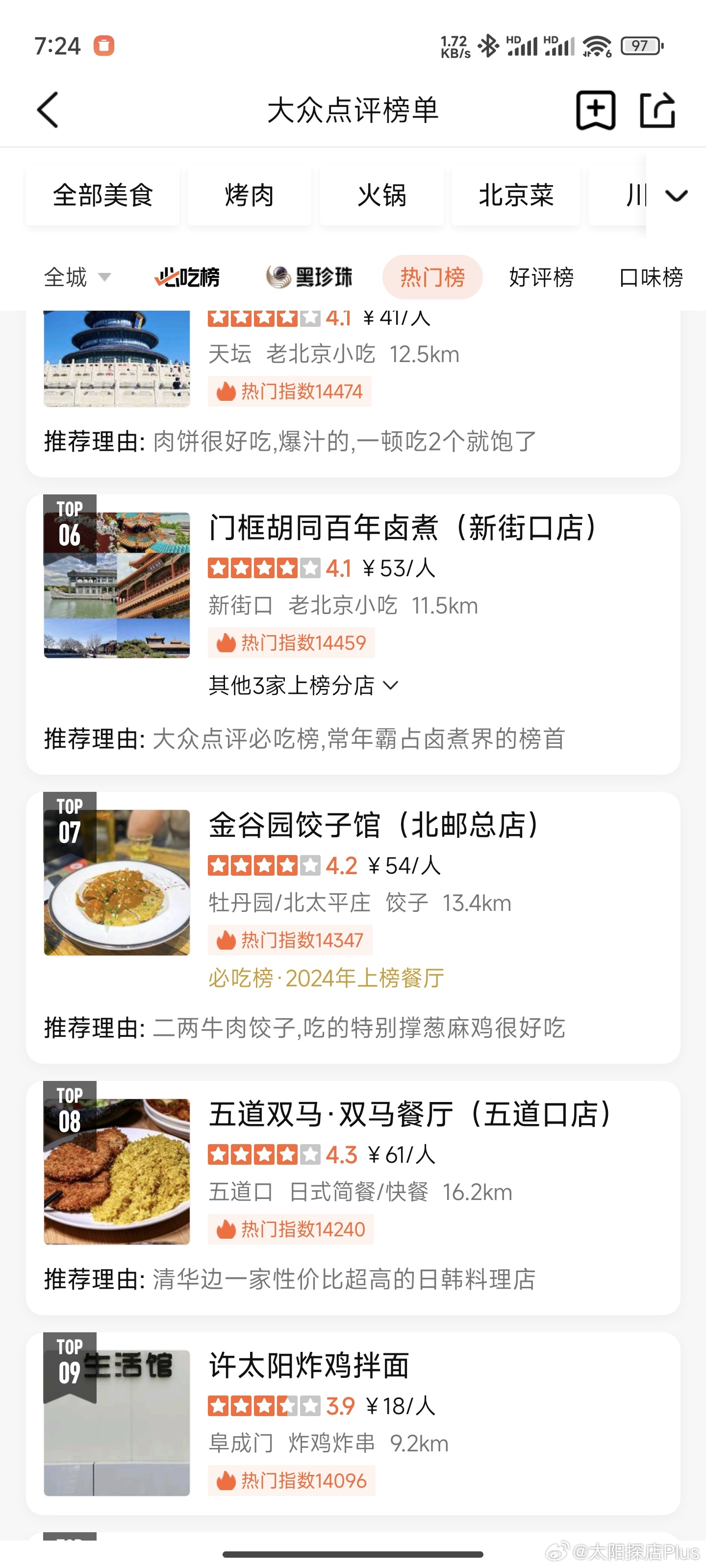Expand the full cuisine category list
The height and width of the screenshot is (1568, 706).
(676, 196)
